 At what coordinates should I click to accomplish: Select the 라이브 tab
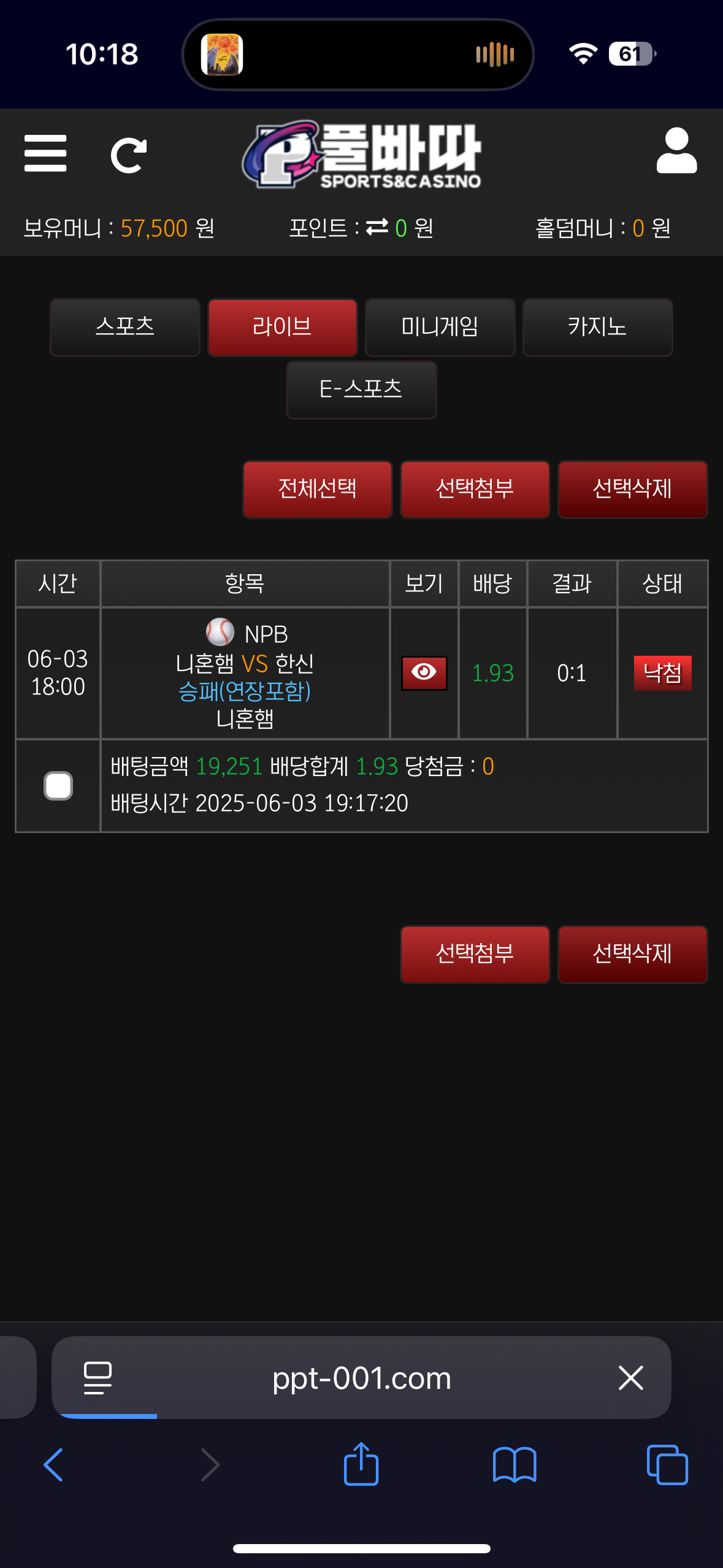pos(282,327)
